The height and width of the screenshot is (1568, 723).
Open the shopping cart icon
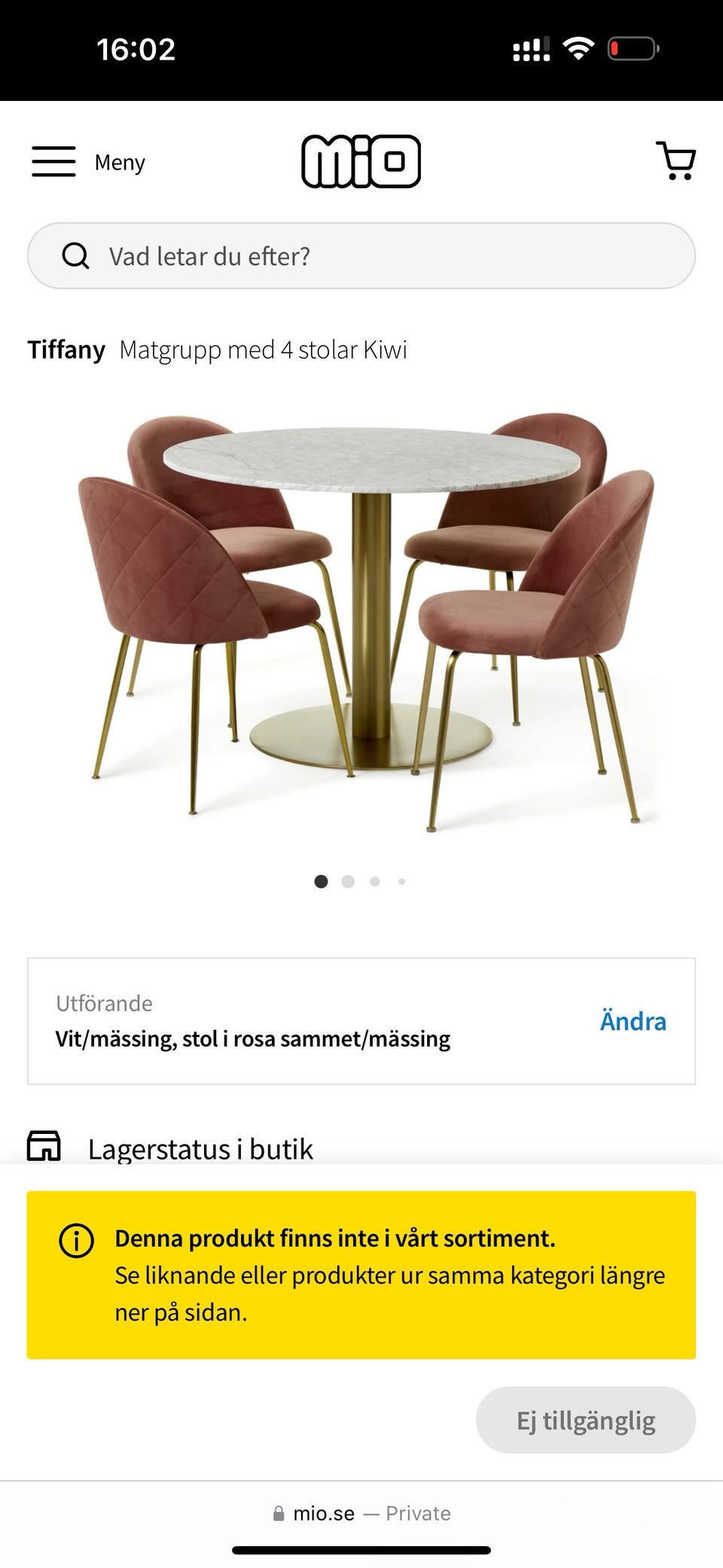tap(676, 161)
